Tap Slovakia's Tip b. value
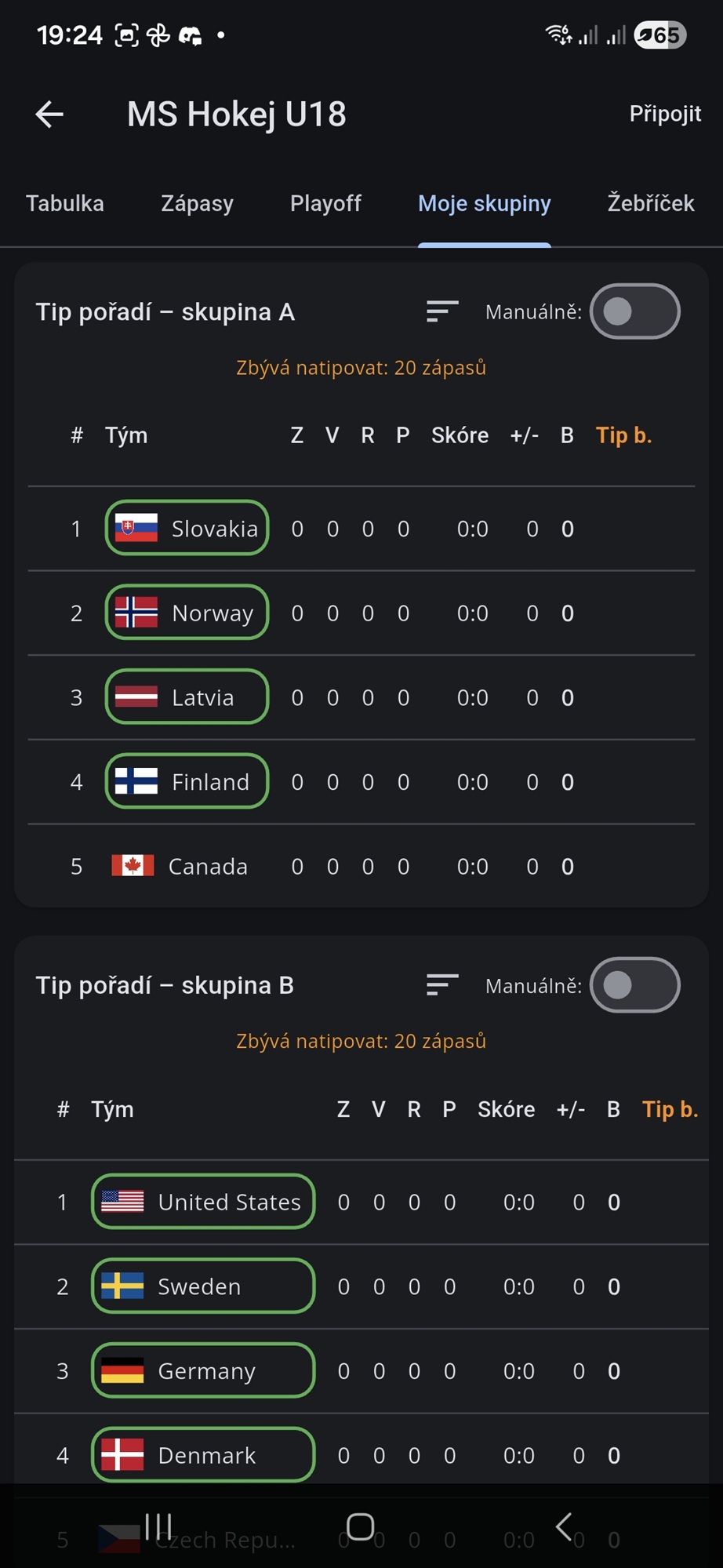This screenshot has width=723, height=1568. click(567, 529)
